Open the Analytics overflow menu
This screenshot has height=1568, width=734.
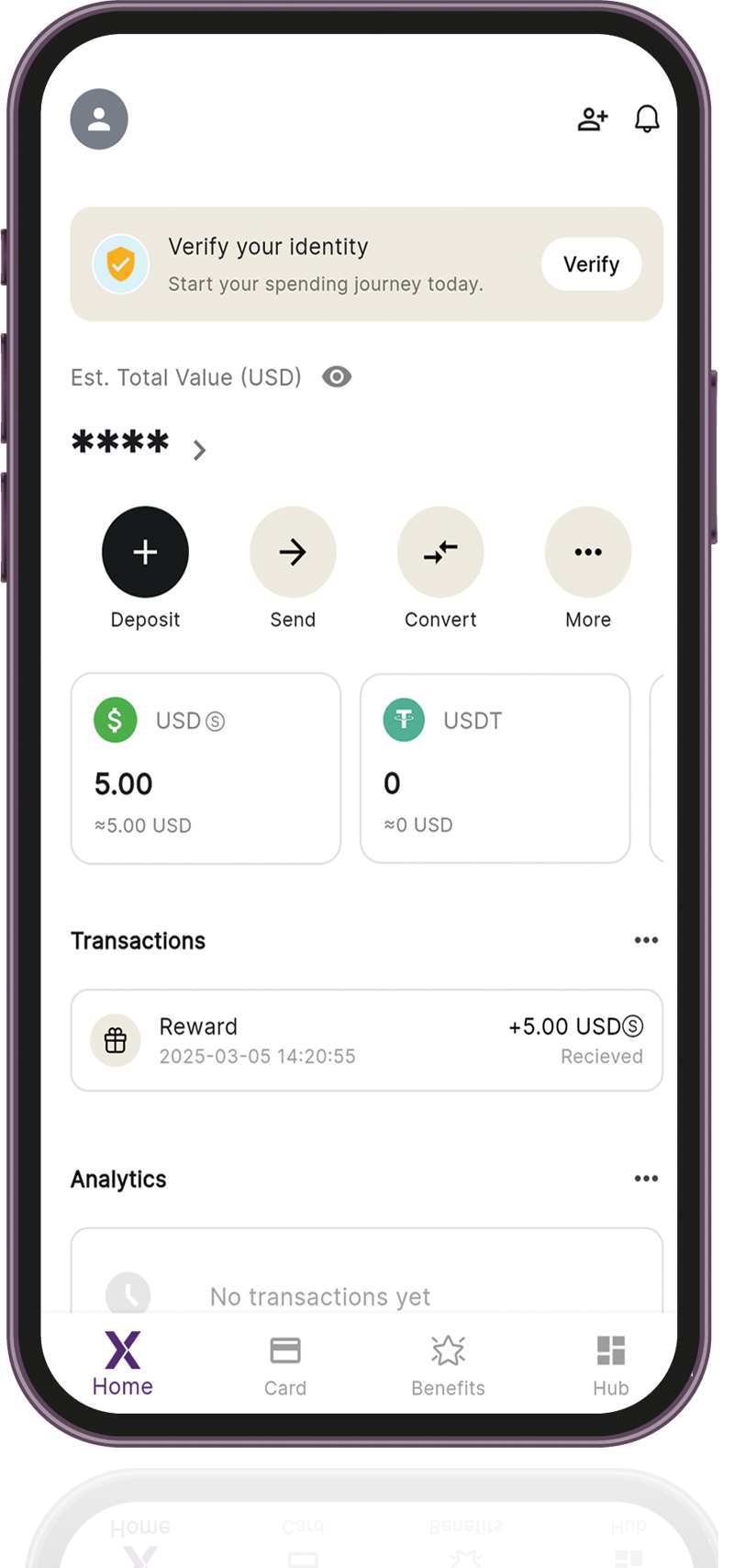646,1178
